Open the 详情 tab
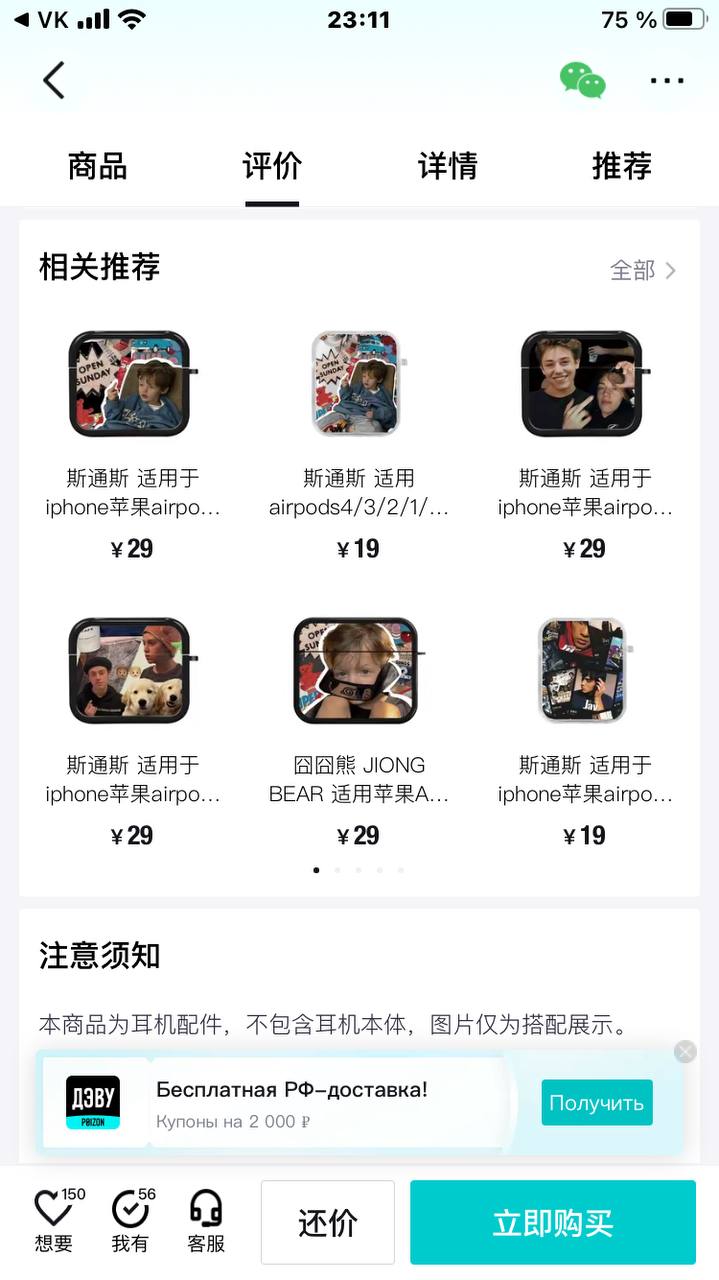Screen dimensions: 719x1280 tap(447, 166)
